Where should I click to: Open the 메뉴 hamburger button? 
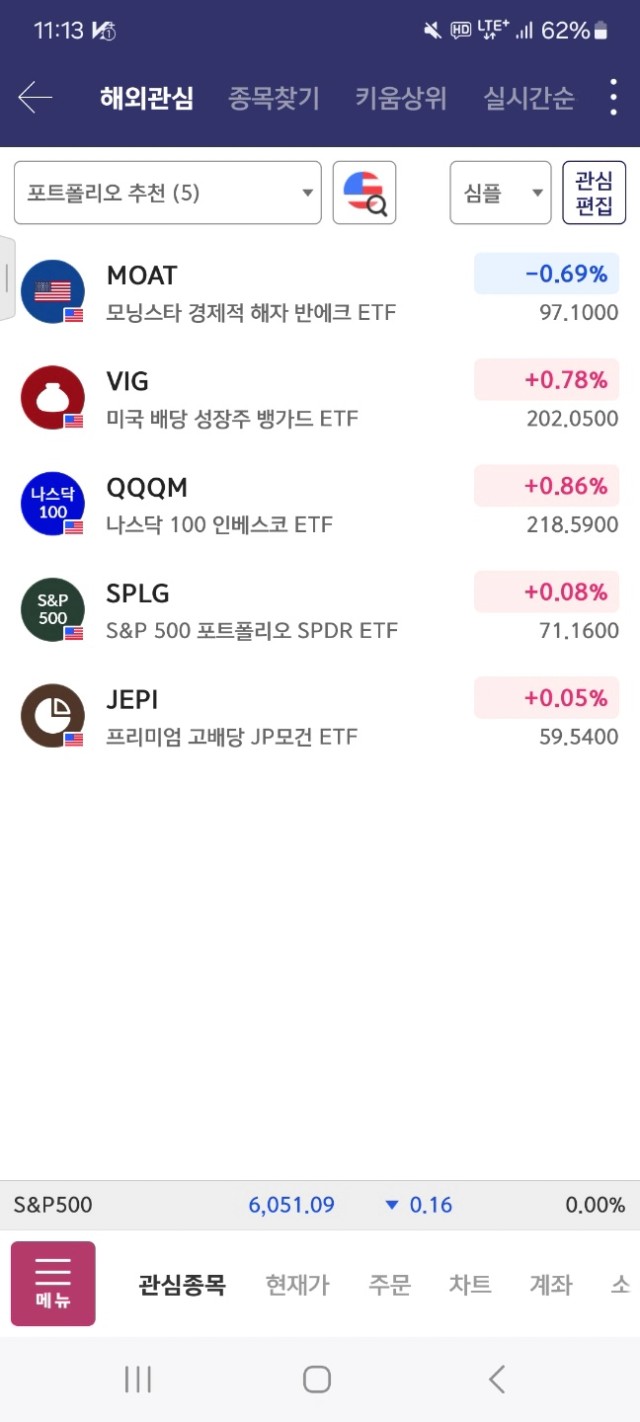pyautogui.click(x=53, y=1284)
